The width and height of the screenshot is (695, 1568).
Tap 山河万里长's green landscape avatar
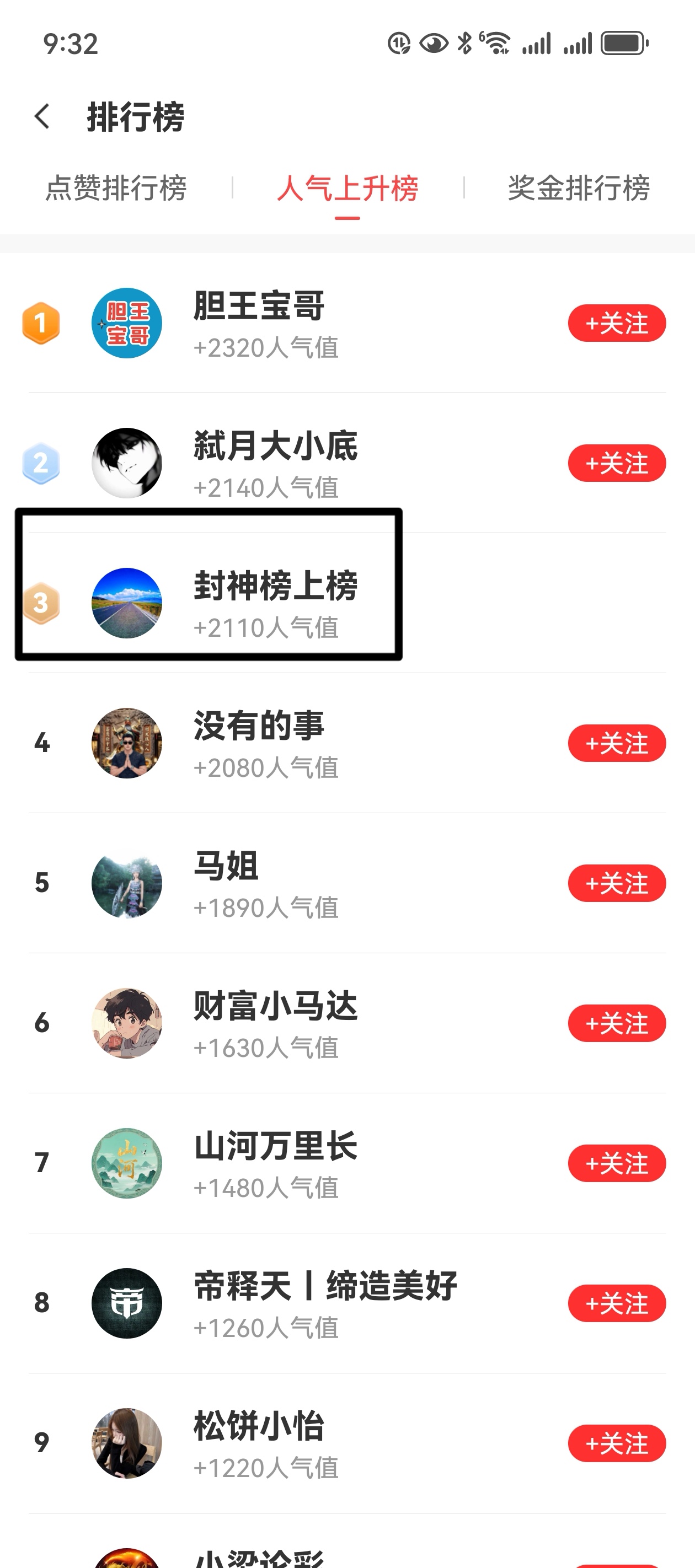click(x=127, y=1163)
